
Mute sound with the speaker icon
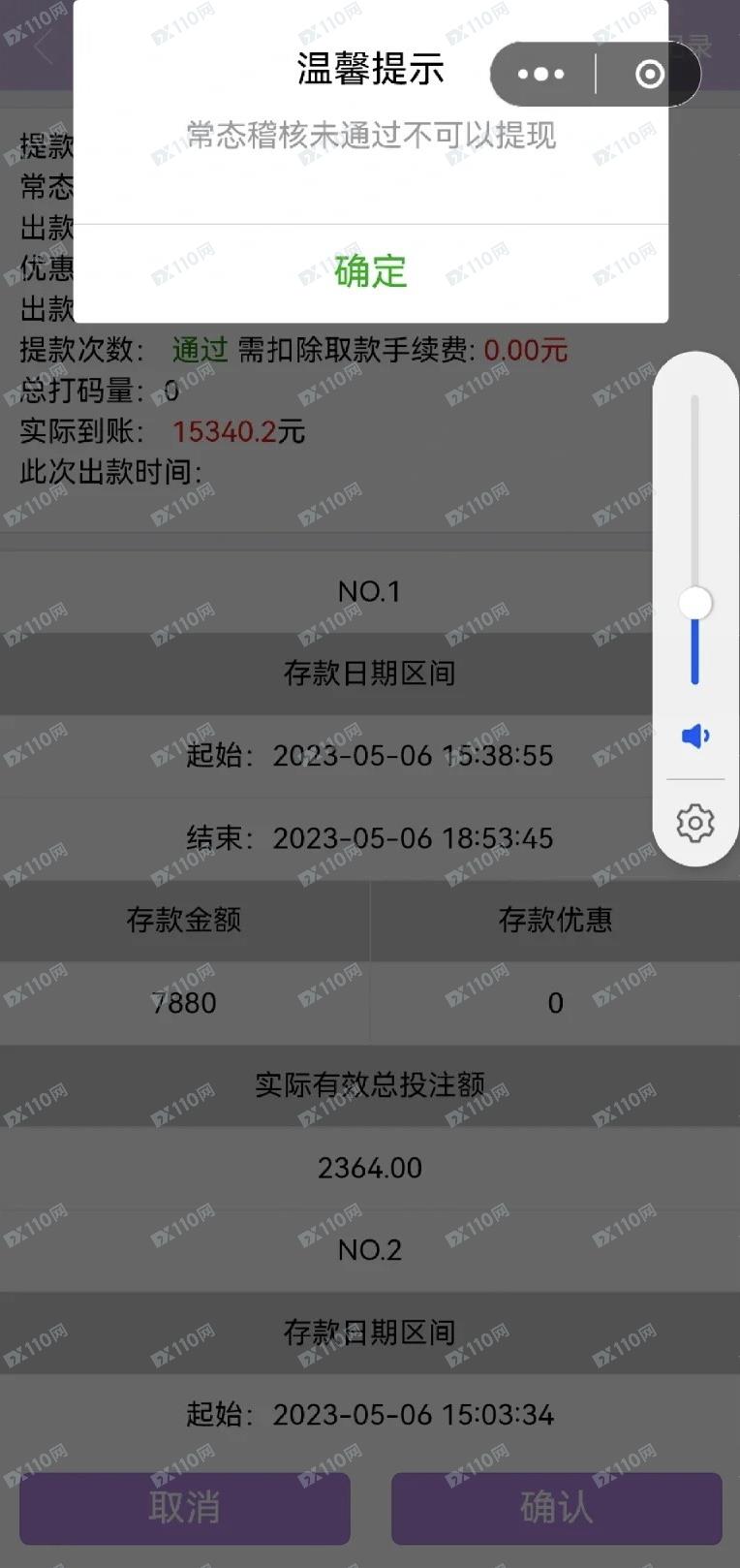click(x=695, y=736)
